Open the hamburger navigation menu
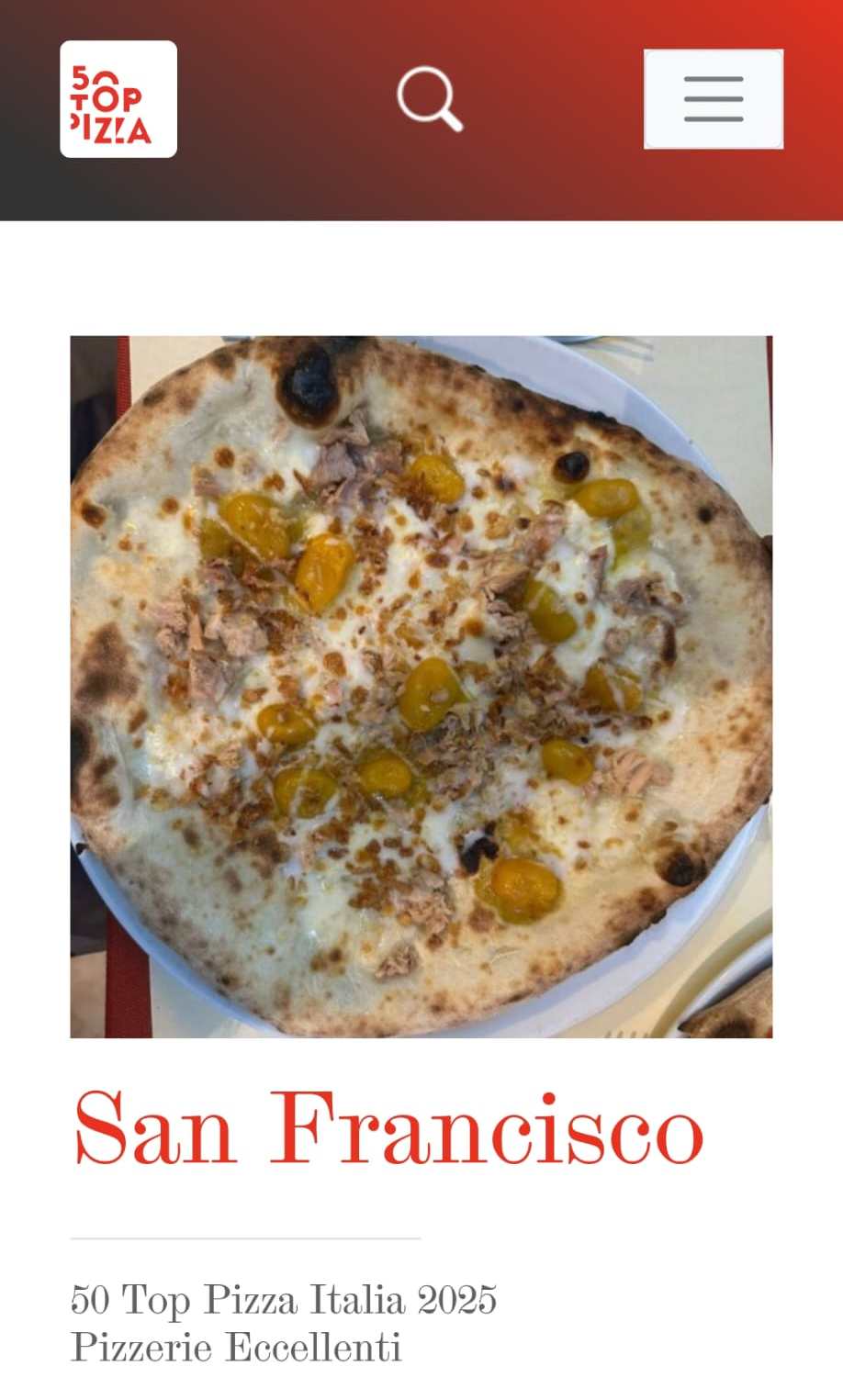 tap(714, 99)
